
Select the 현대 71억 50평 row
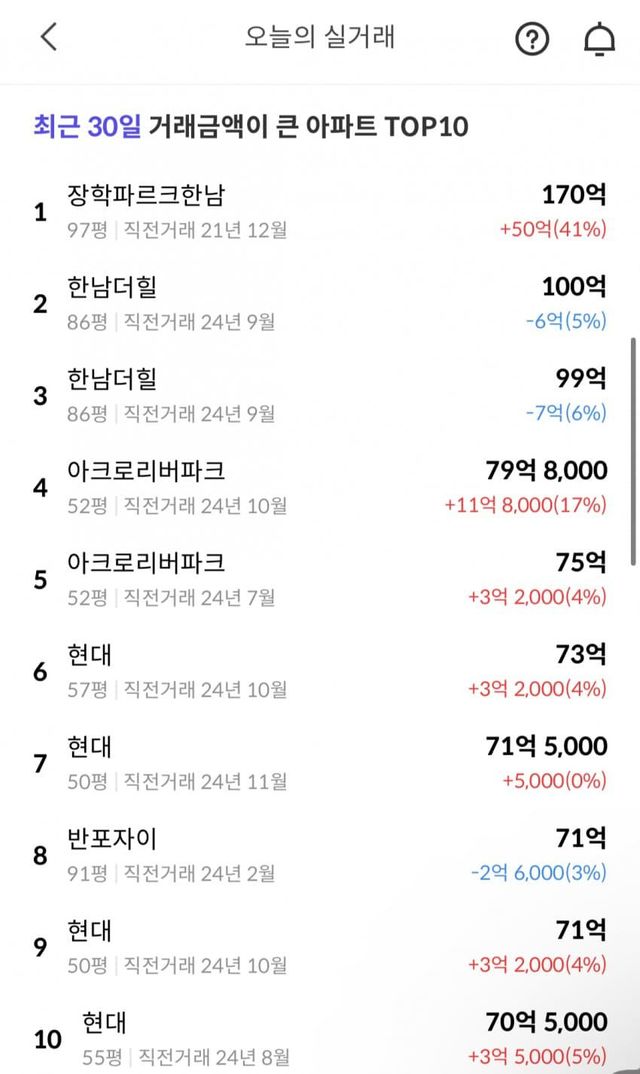coord(320,947)
